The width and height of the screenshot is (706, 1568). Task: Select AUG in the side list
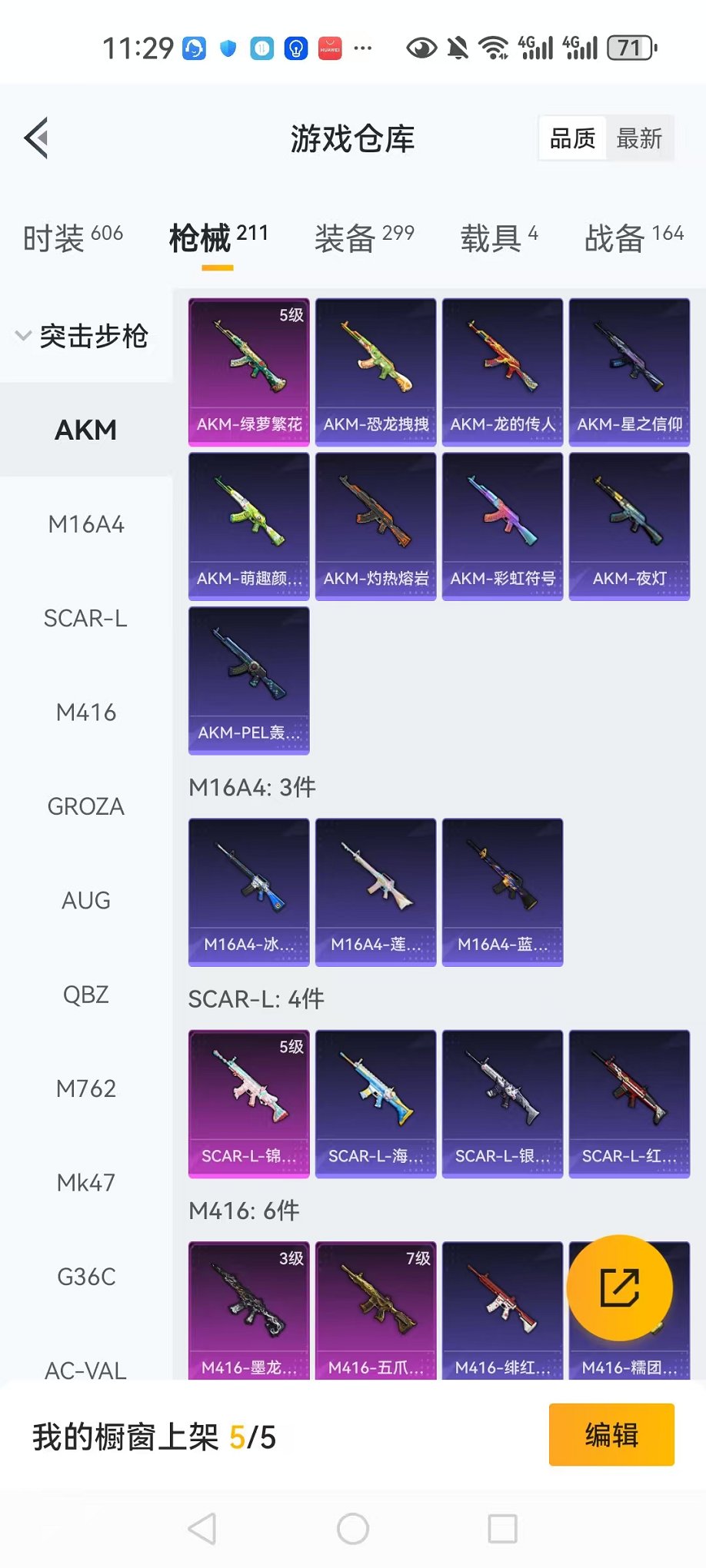coord(86,900)
